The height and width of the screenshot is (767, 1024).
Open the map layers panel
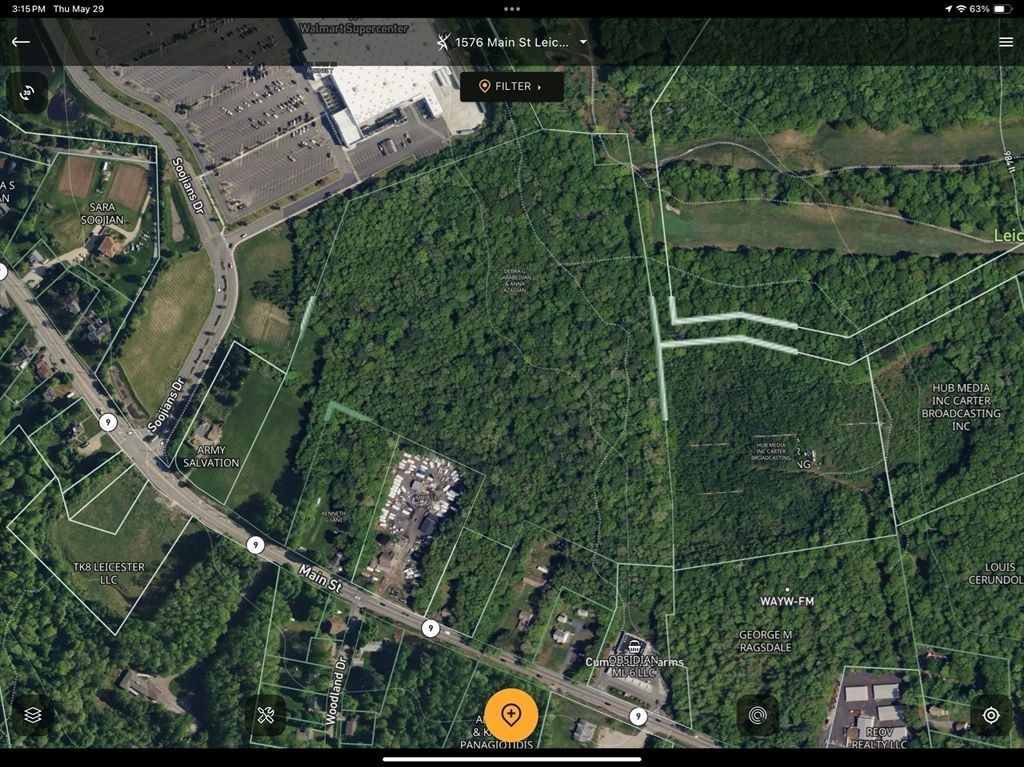33,715
